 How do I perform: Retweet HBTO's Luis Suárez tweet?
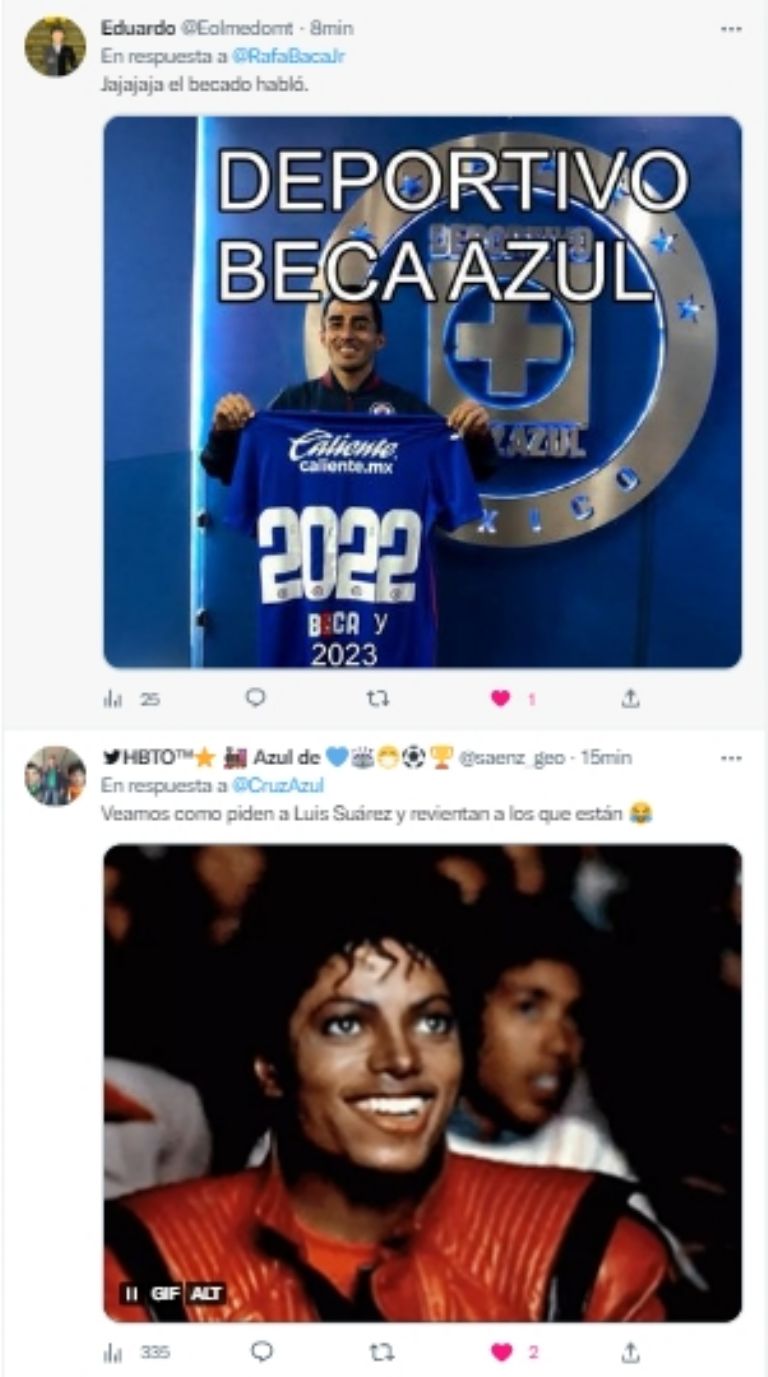coord(381,1352)
